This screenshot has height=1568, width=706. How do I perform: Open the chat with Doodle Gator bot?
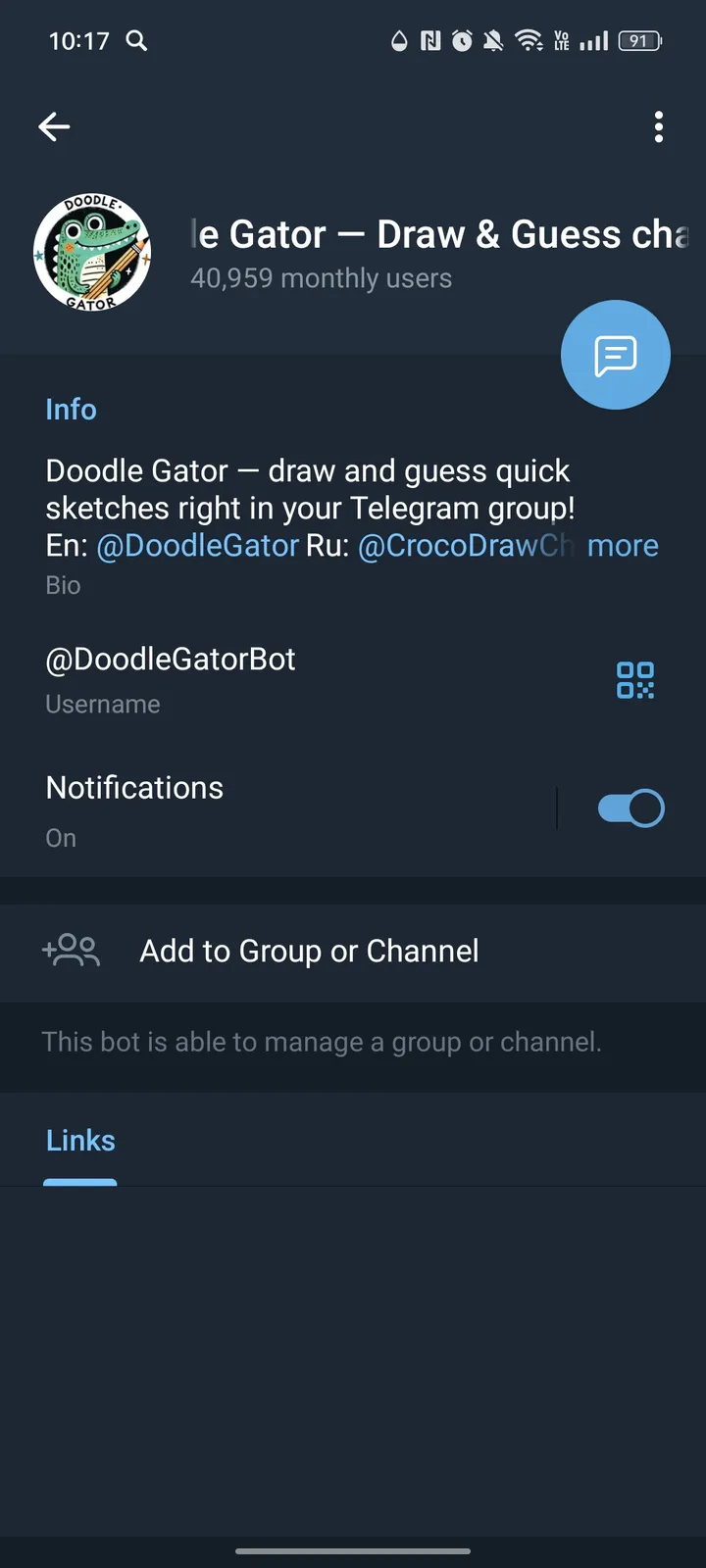615,354
